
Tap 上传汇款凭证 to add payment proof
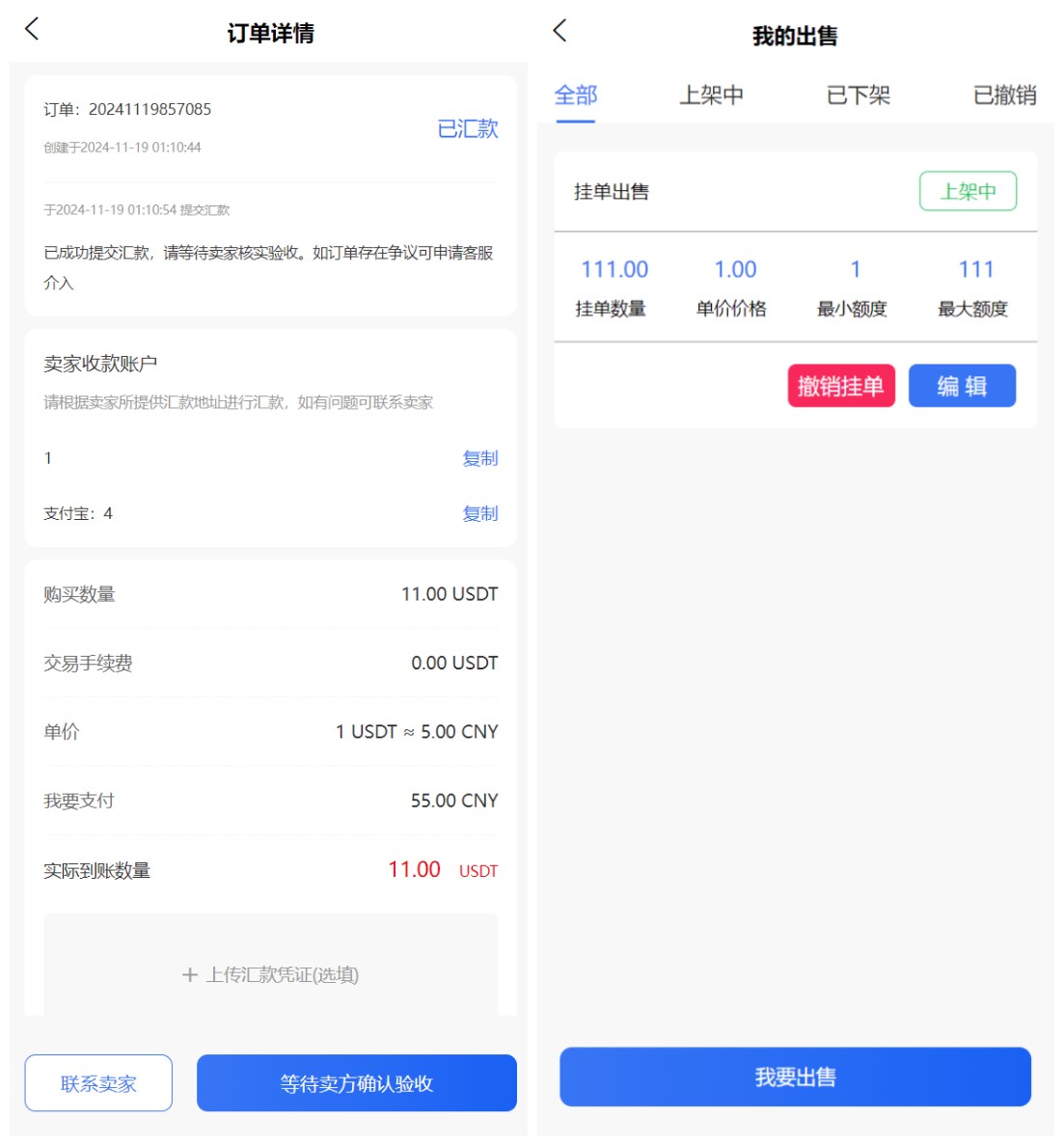coord(271,974)
